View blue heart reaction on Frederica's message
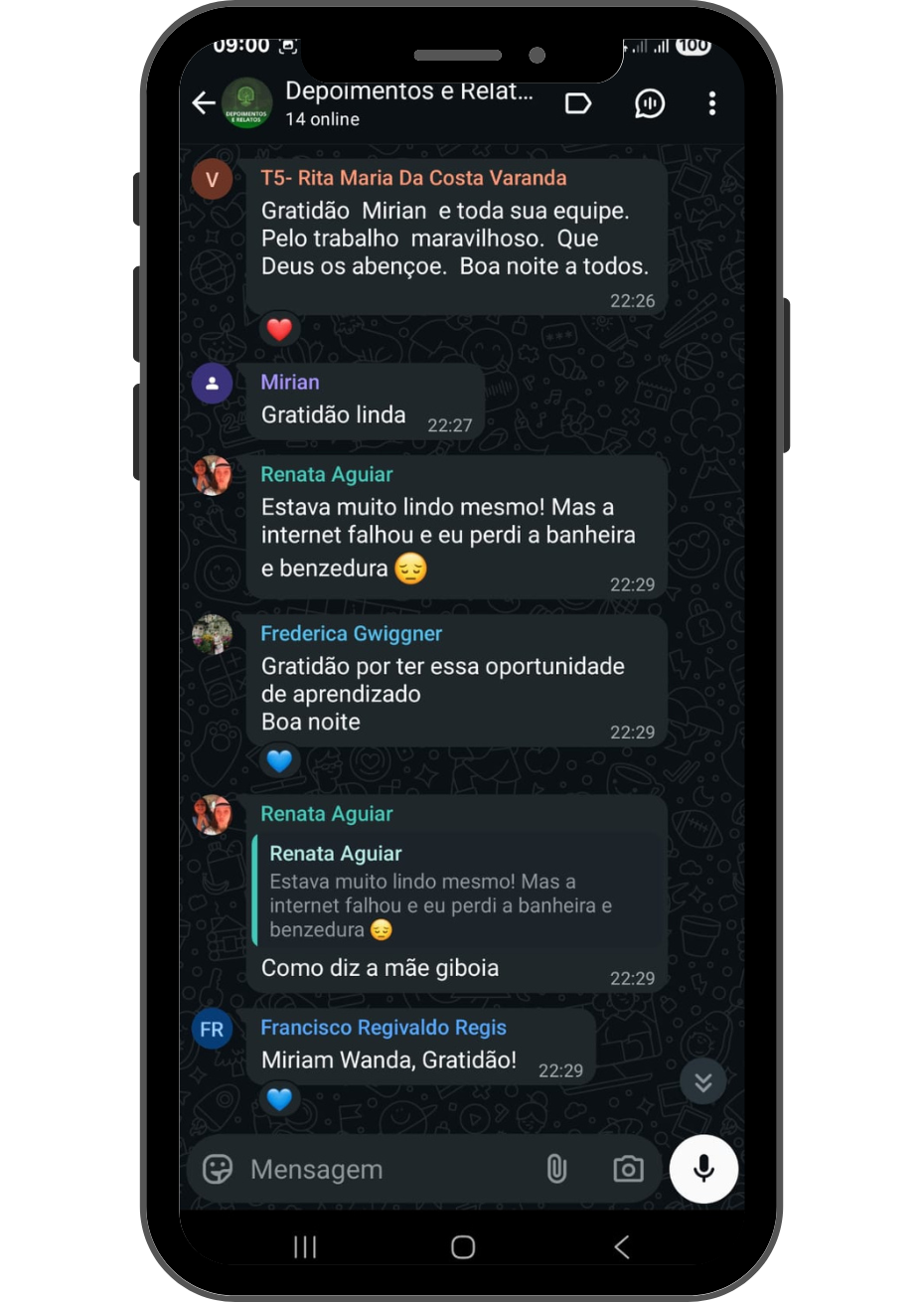This screenshot has width=924, height=1303. coord(280,761)
